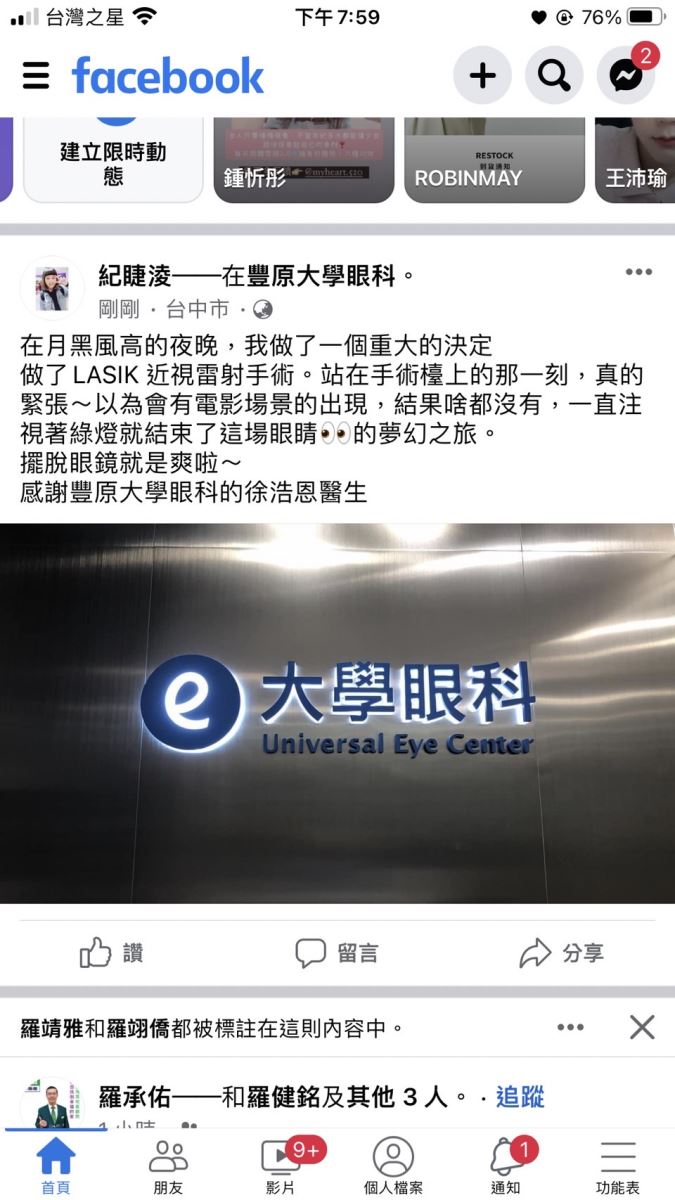The width and height of the screenshot is (675, 1200).
Task: Create a new story (建立限時動態)
Action: tap(113, 160)
